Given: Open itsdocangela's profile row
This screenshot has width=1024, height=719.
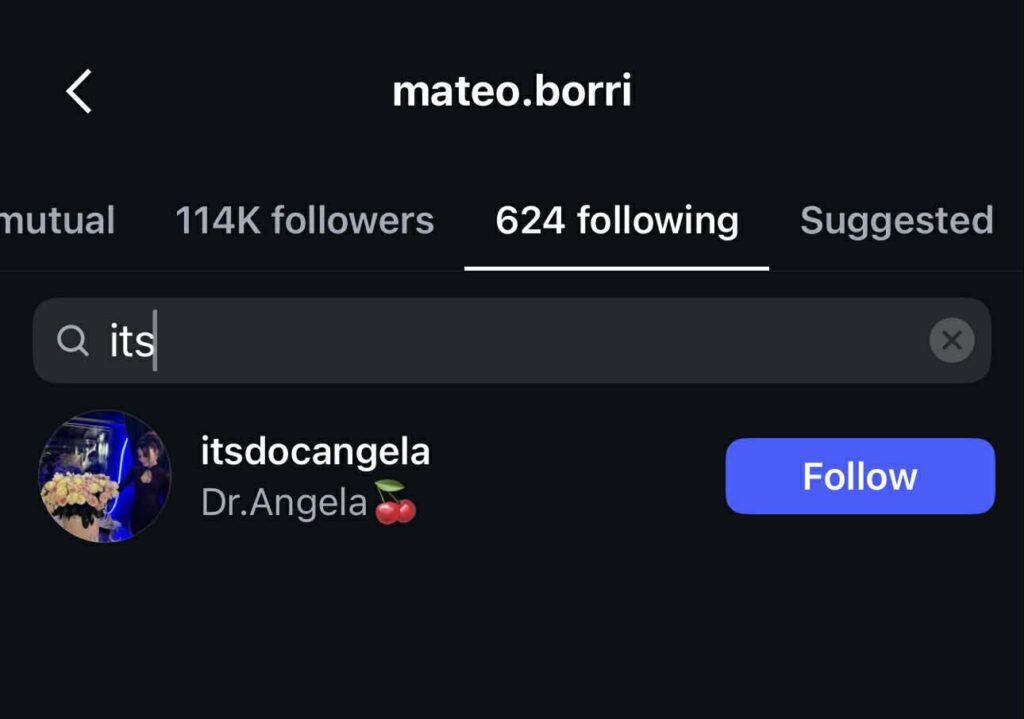Looking at the screenshot, I should coord(315,476).
